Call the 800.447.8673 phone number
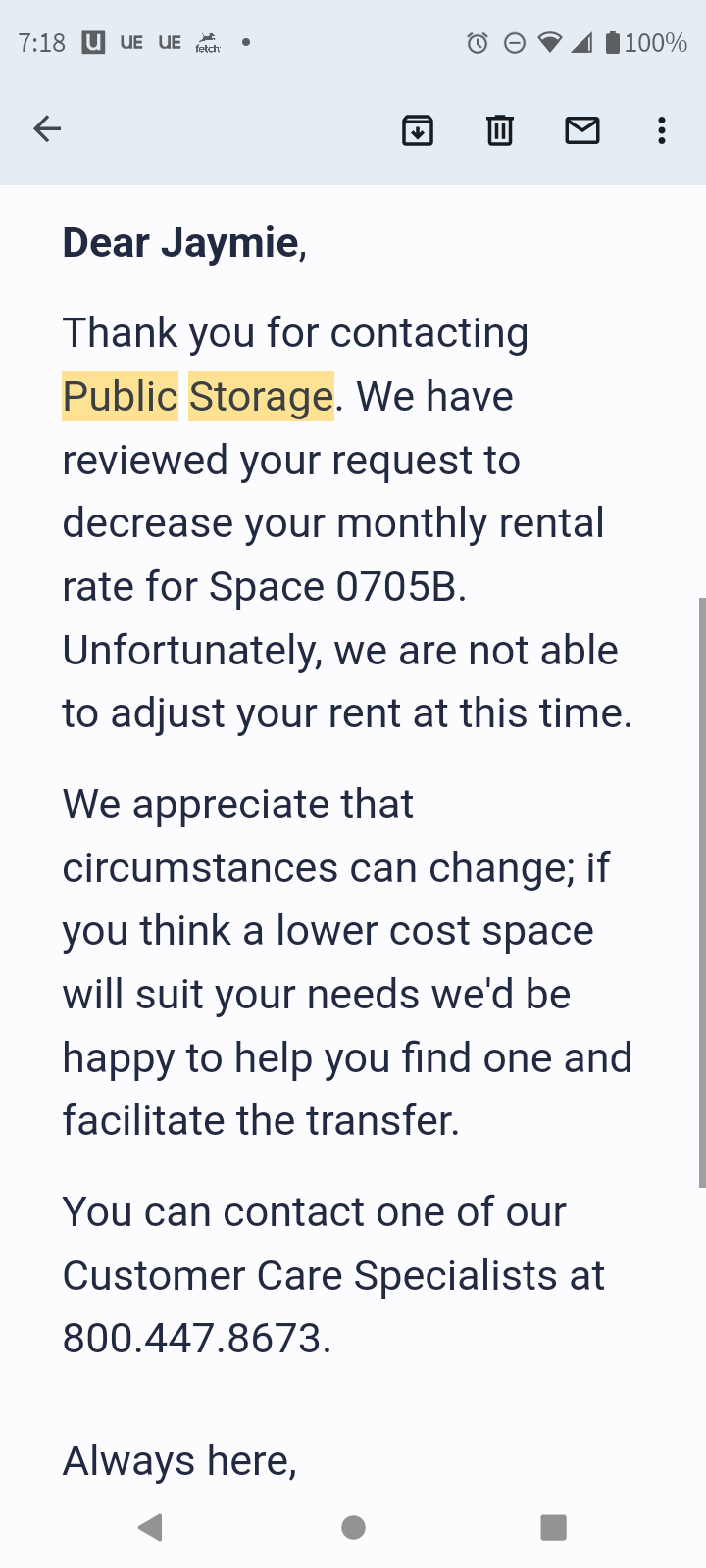This screenshot has width=706, height=1568. [x=196, y=1337]
